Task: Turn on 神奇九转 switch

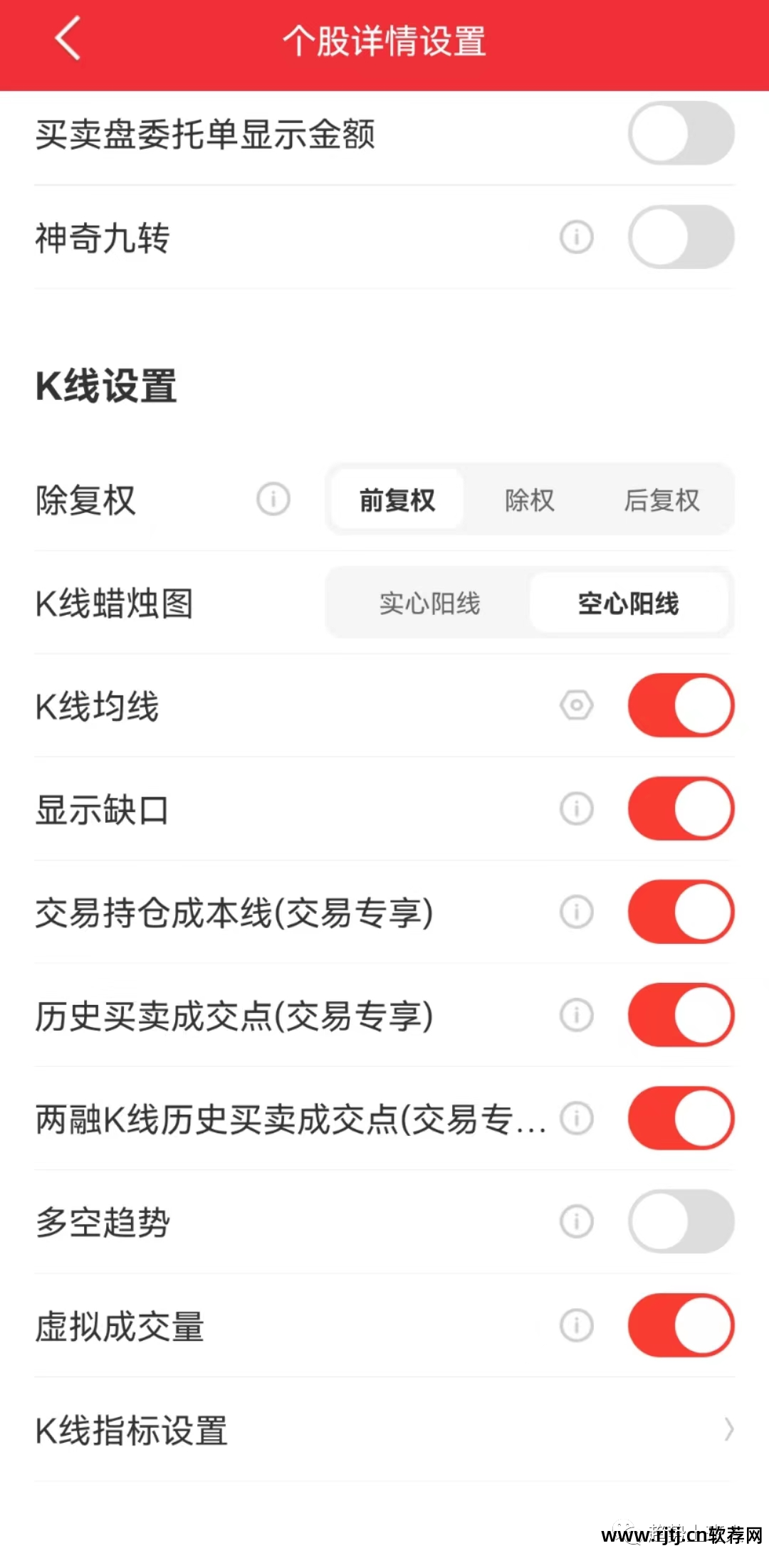Action: 681,237
